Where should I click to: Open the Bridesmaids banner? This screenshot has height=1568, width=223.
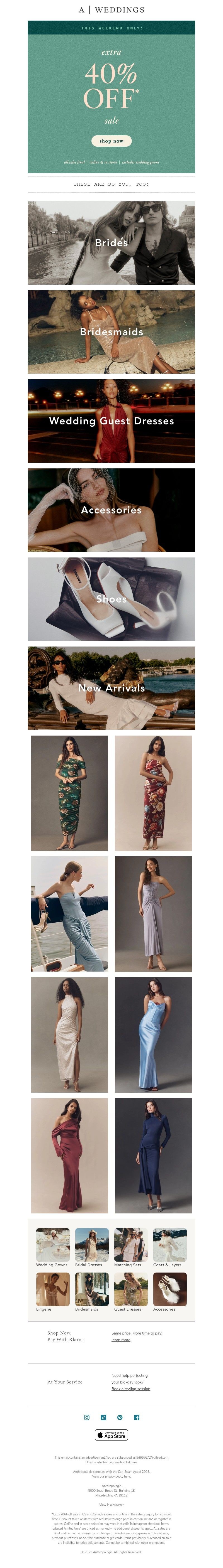pos(111,332)
